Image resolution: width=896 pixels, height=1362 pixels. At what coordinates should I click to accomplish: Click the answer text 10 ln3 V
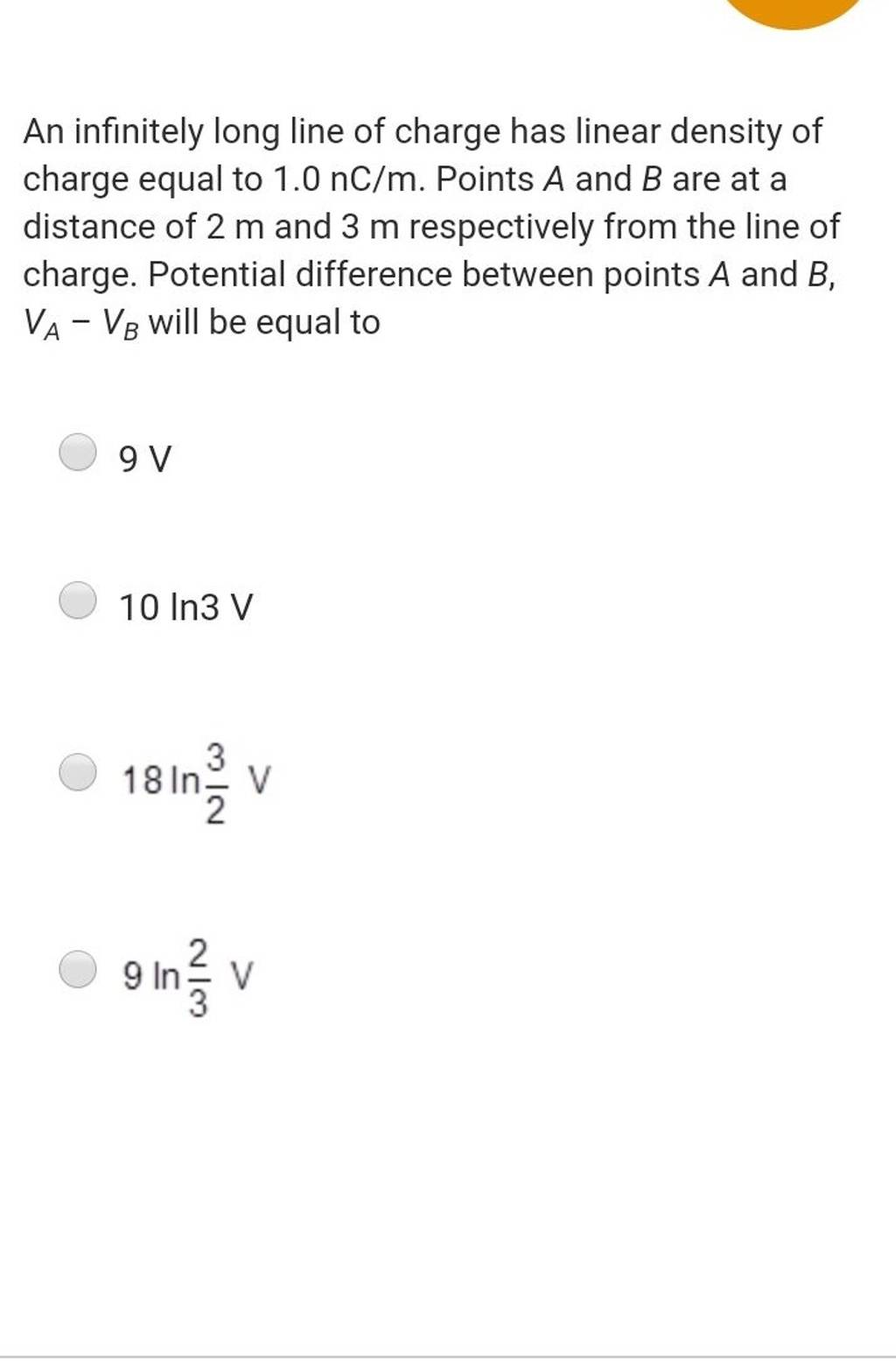[184, 606]
